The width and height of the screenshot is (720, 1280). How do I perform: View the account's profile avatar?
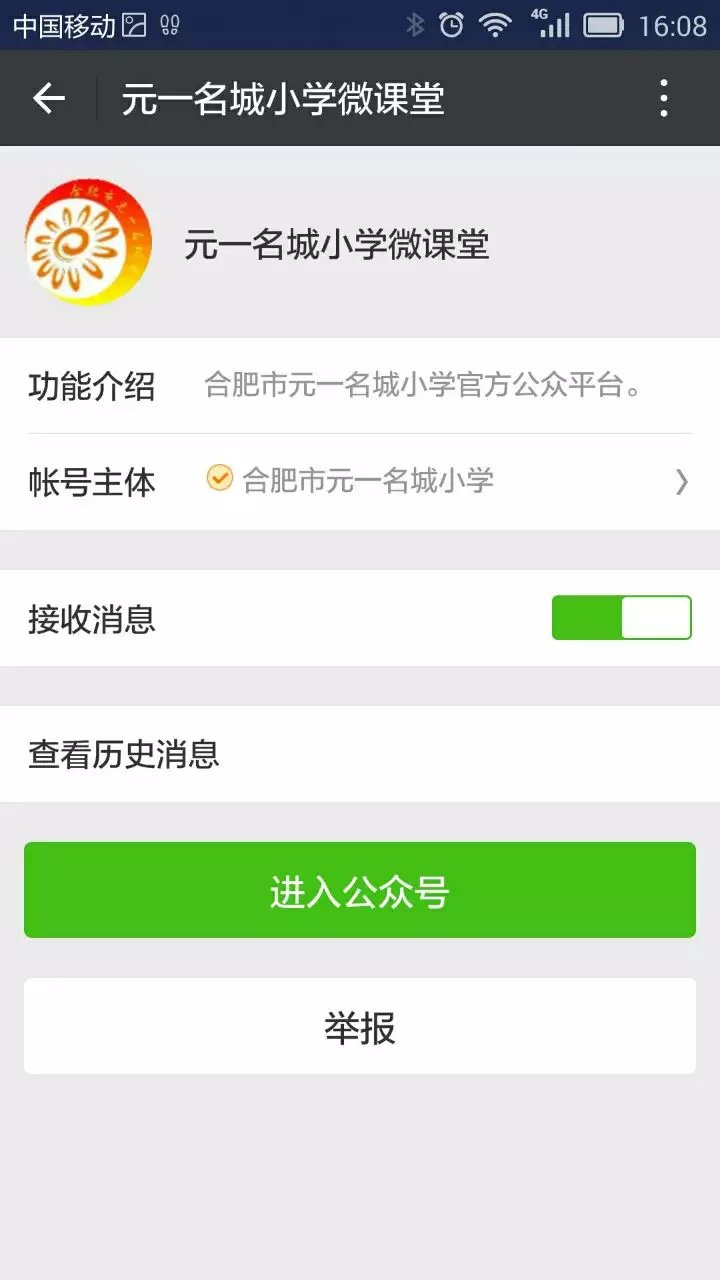[88, 243]
